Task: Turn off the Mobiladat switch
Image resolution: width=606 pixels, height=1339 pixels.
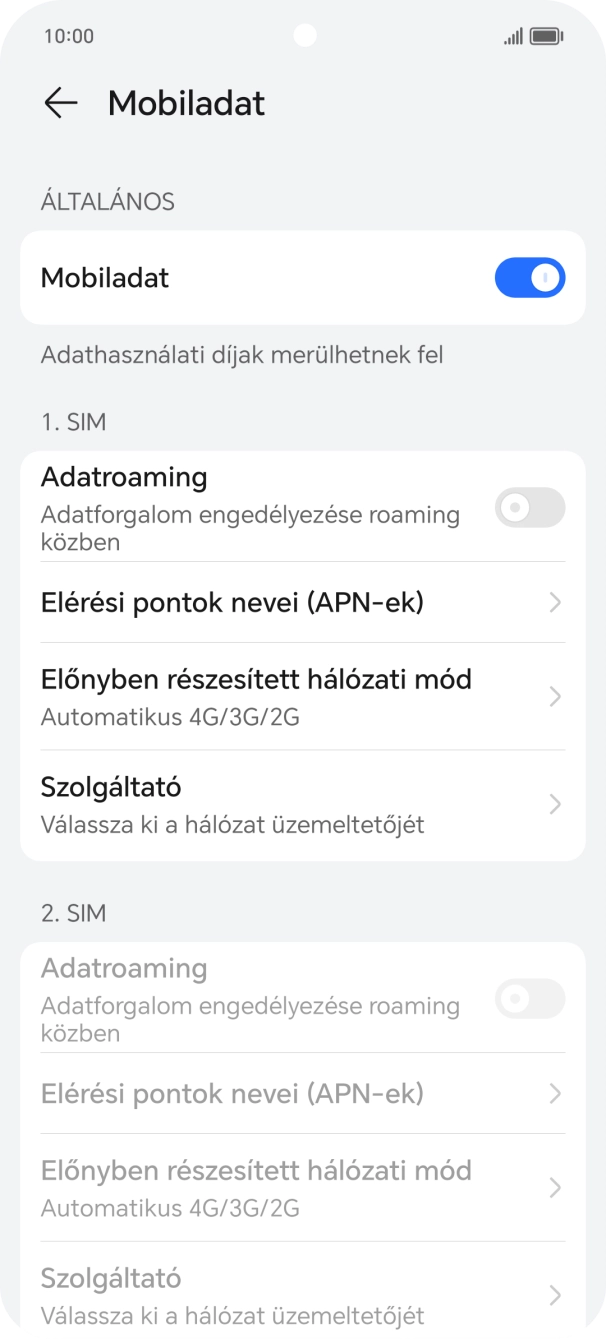Action: [x=529, y=278]
